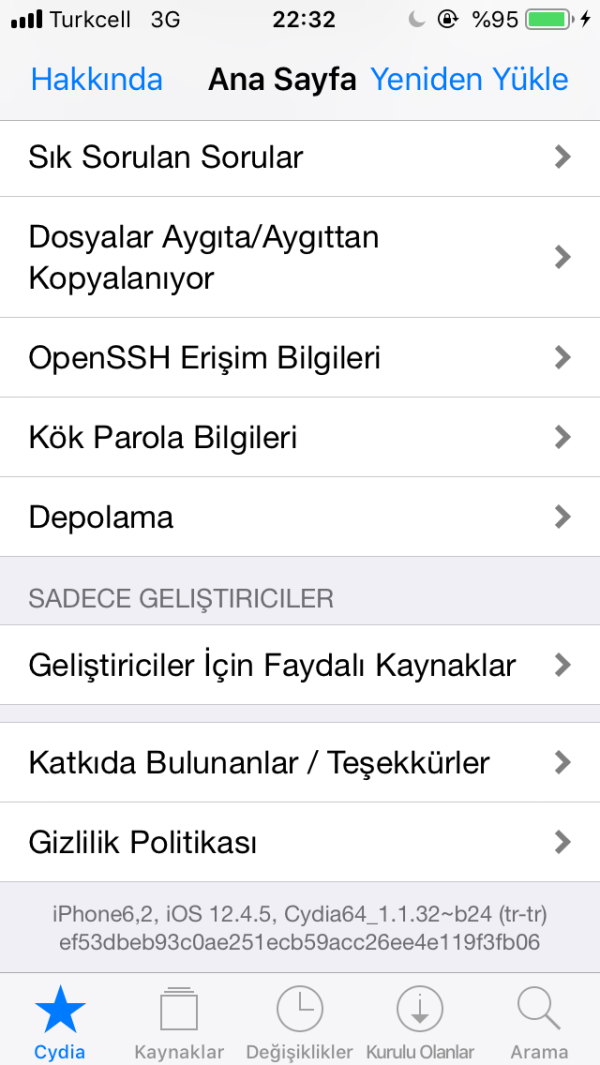600x1065 pixels.
Task: Open Dosyalar Aygıta/Aygıttan Kopyalanıyor row
Action: tap(300, 257)
